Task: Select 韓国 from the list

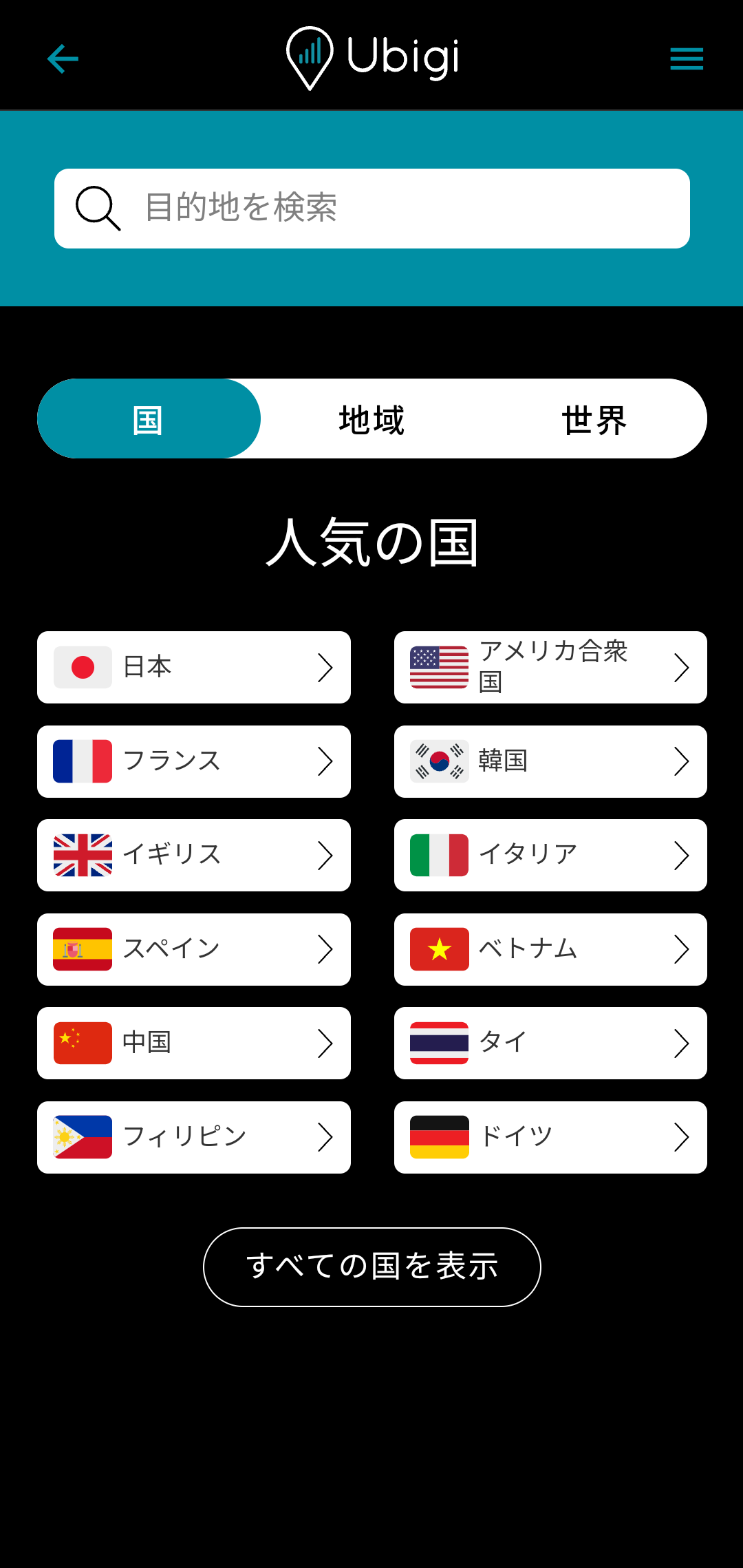Action: 550,761
